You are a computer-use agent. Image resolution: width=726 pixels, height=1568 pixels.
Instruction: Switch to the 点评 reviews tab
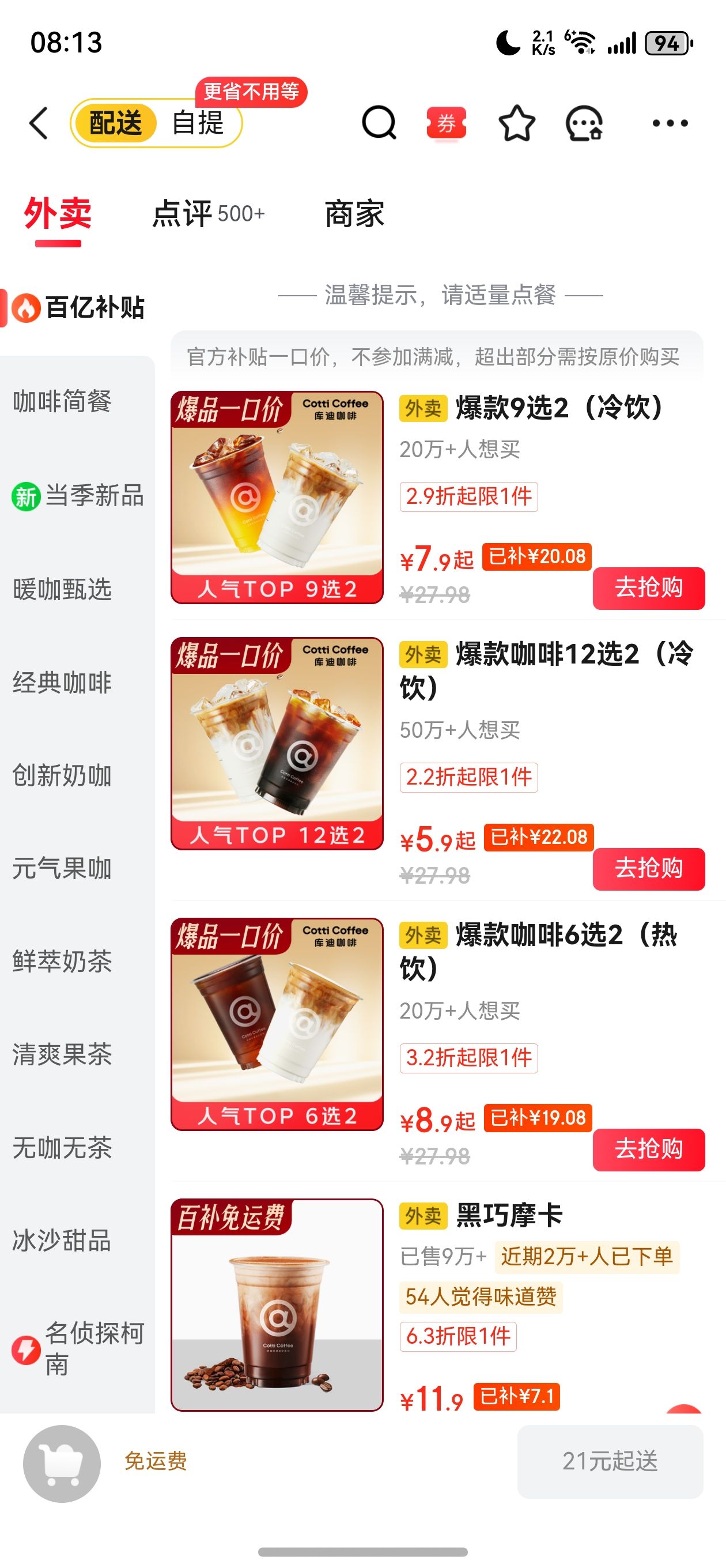pyautogui.click(x=208, y=214)
